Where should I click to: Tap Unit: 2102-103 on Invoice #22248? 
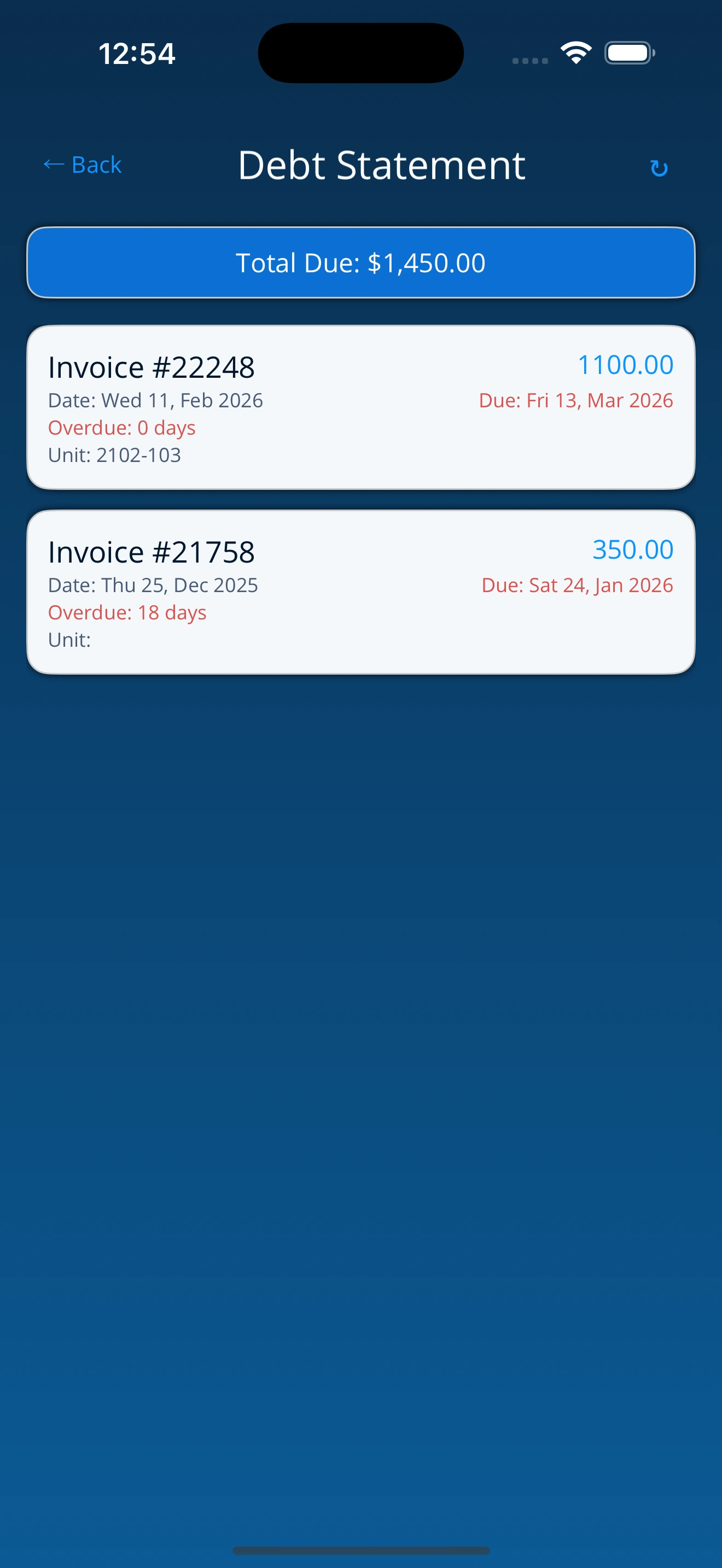click(x=114, y=455)
